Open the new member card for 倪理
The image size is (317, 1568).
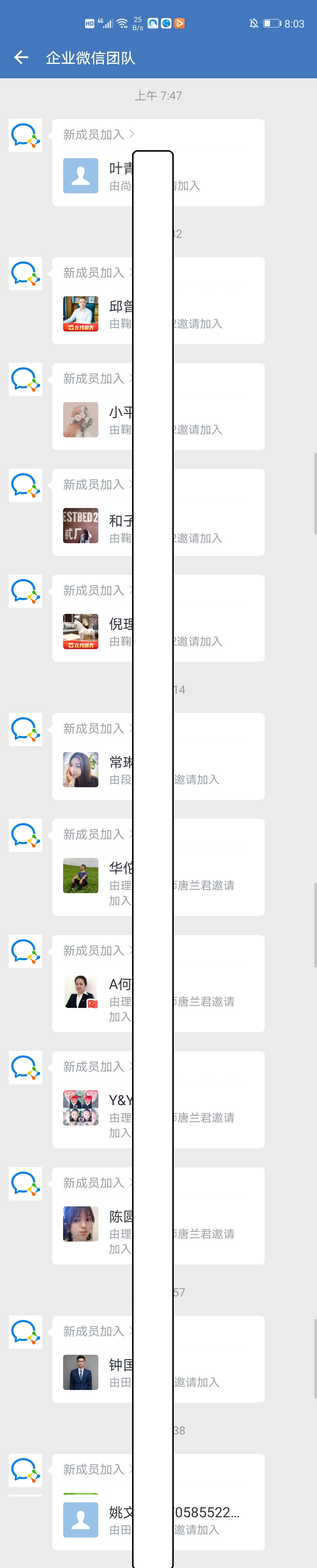(158, 619)
